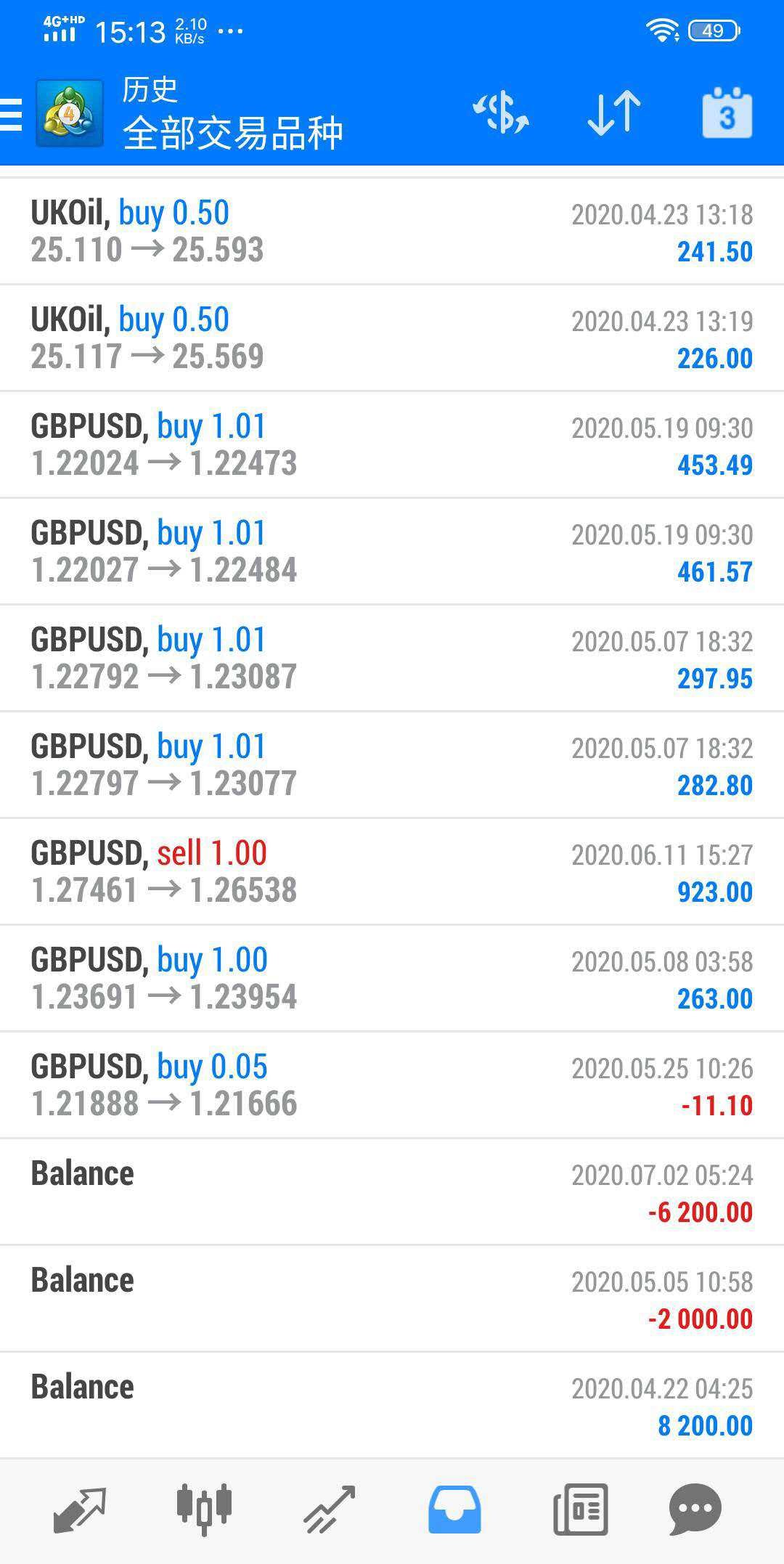Viewport: 784px width, 1564px height.
Task: Open the UKOil trade with profit 226.00
Action: [x=392, y=338]
